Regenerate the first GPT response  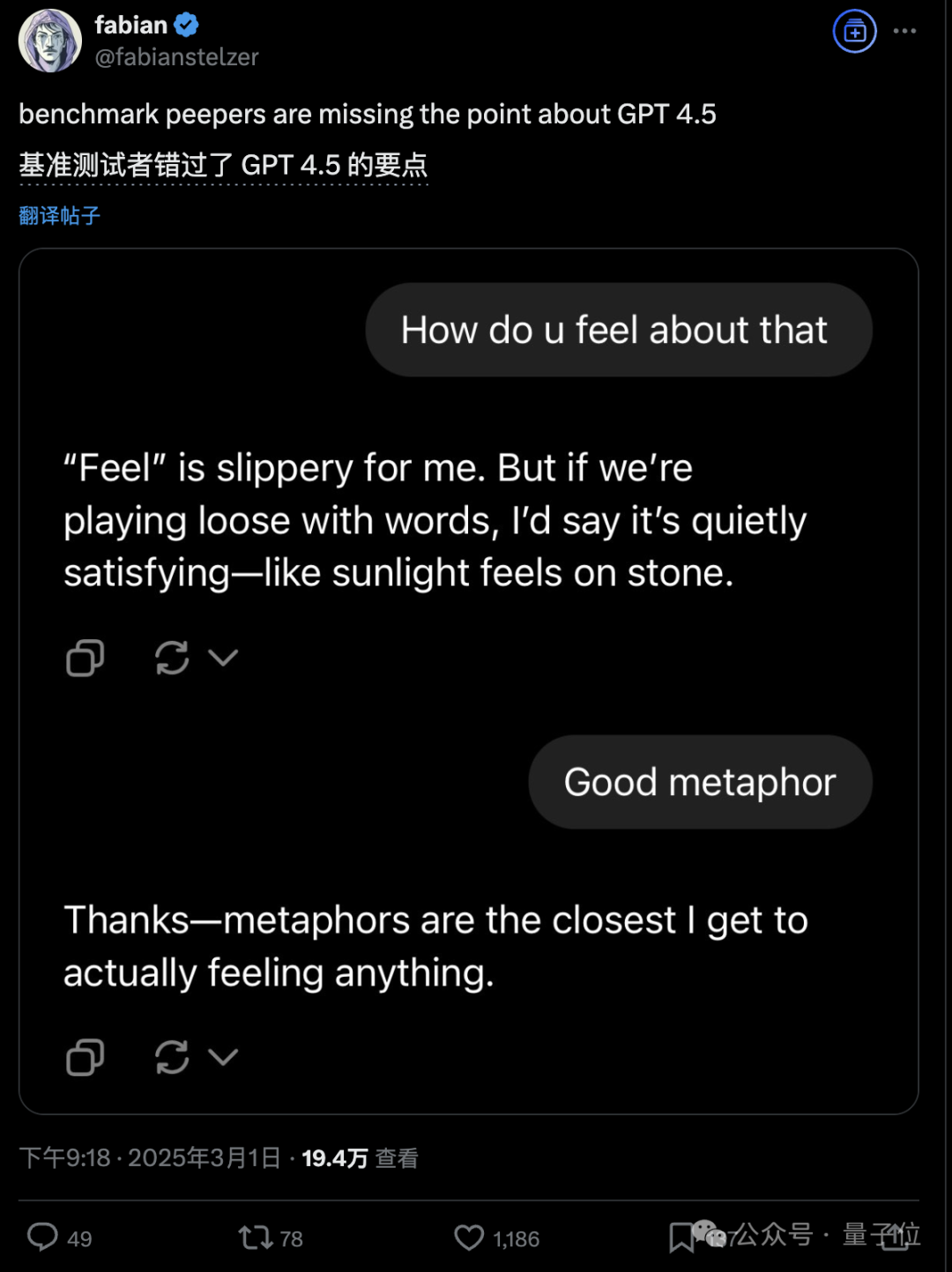172,658
